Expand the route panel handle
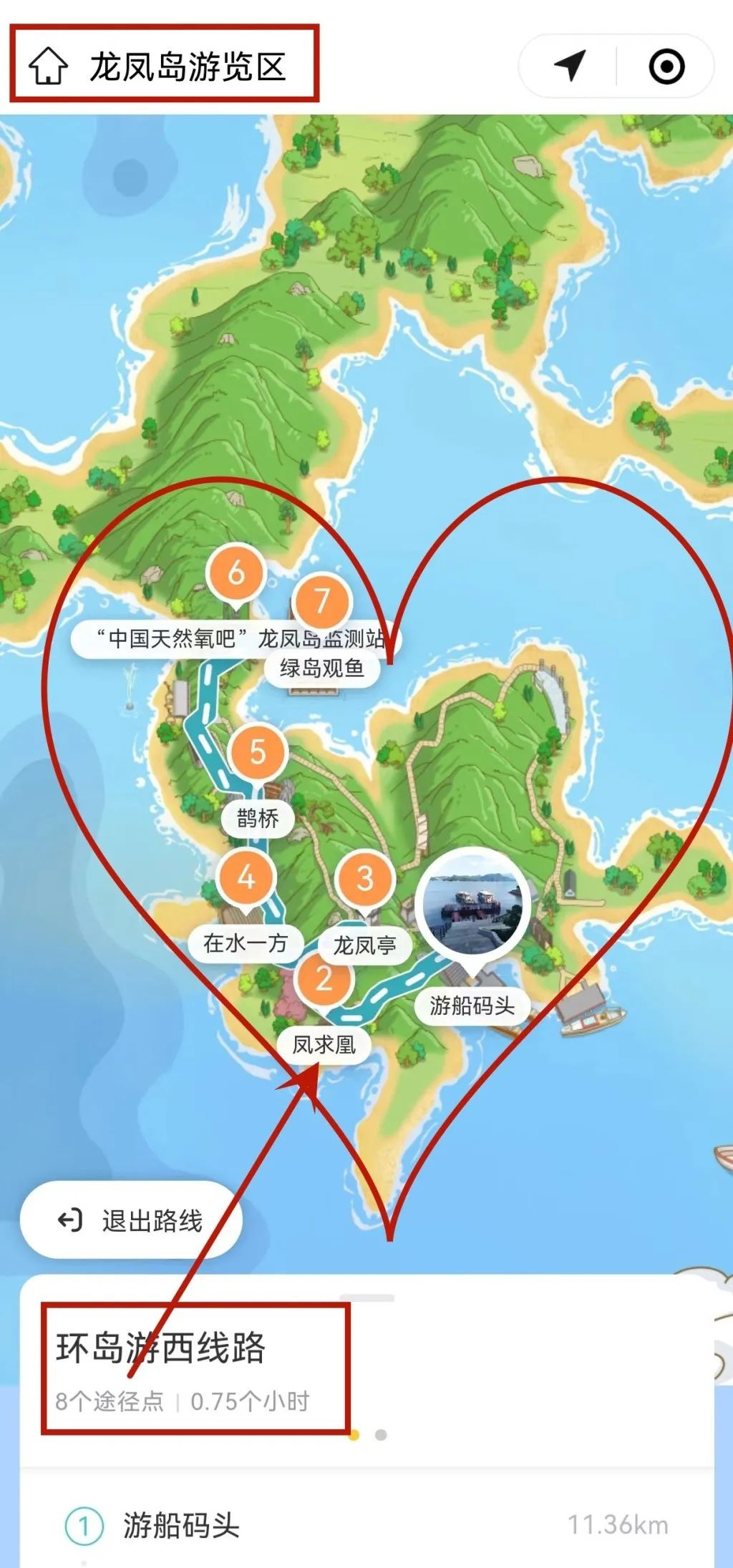The image size is (733, 1568). click(x=366, y=1298)
